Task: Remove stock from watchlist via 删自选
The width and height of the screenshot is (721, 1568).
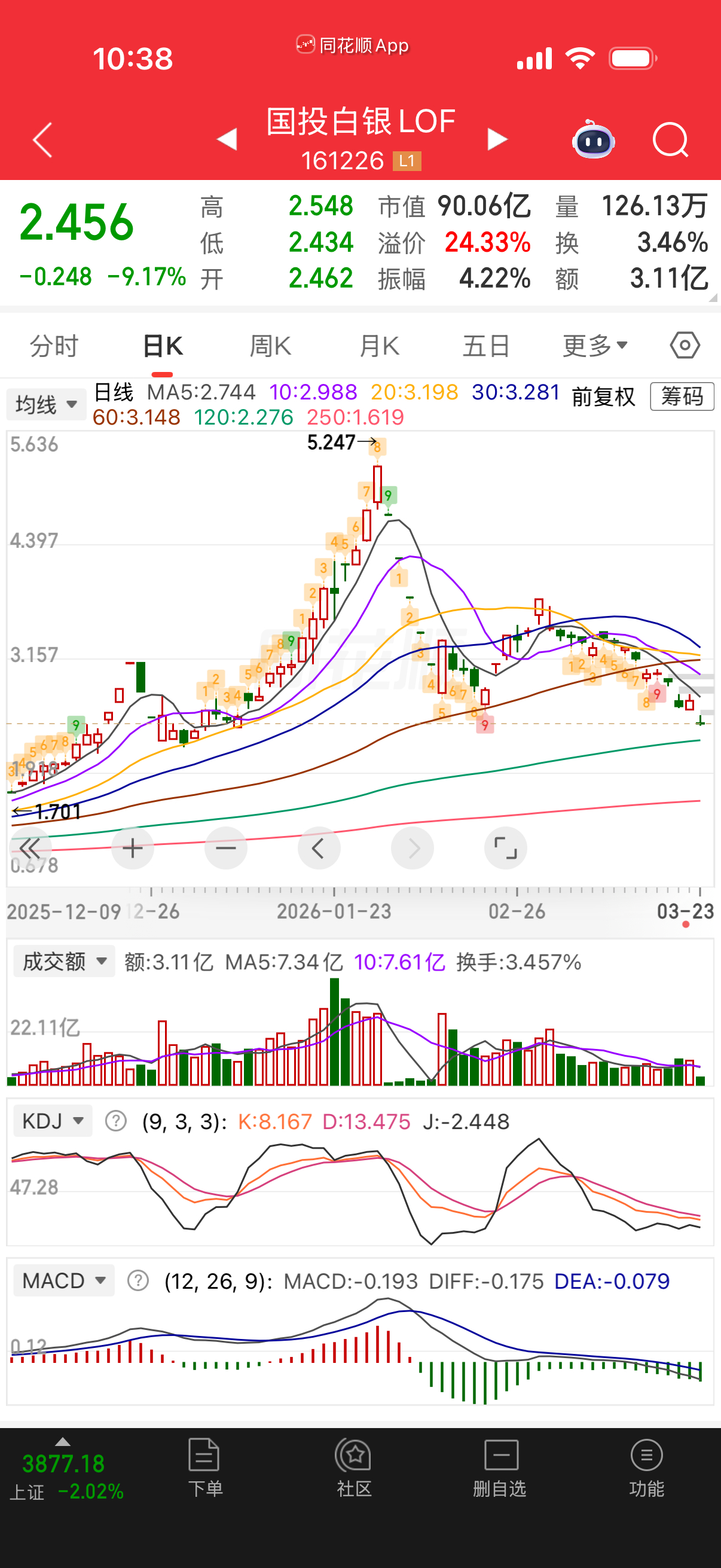Action: pos(500,1467)
